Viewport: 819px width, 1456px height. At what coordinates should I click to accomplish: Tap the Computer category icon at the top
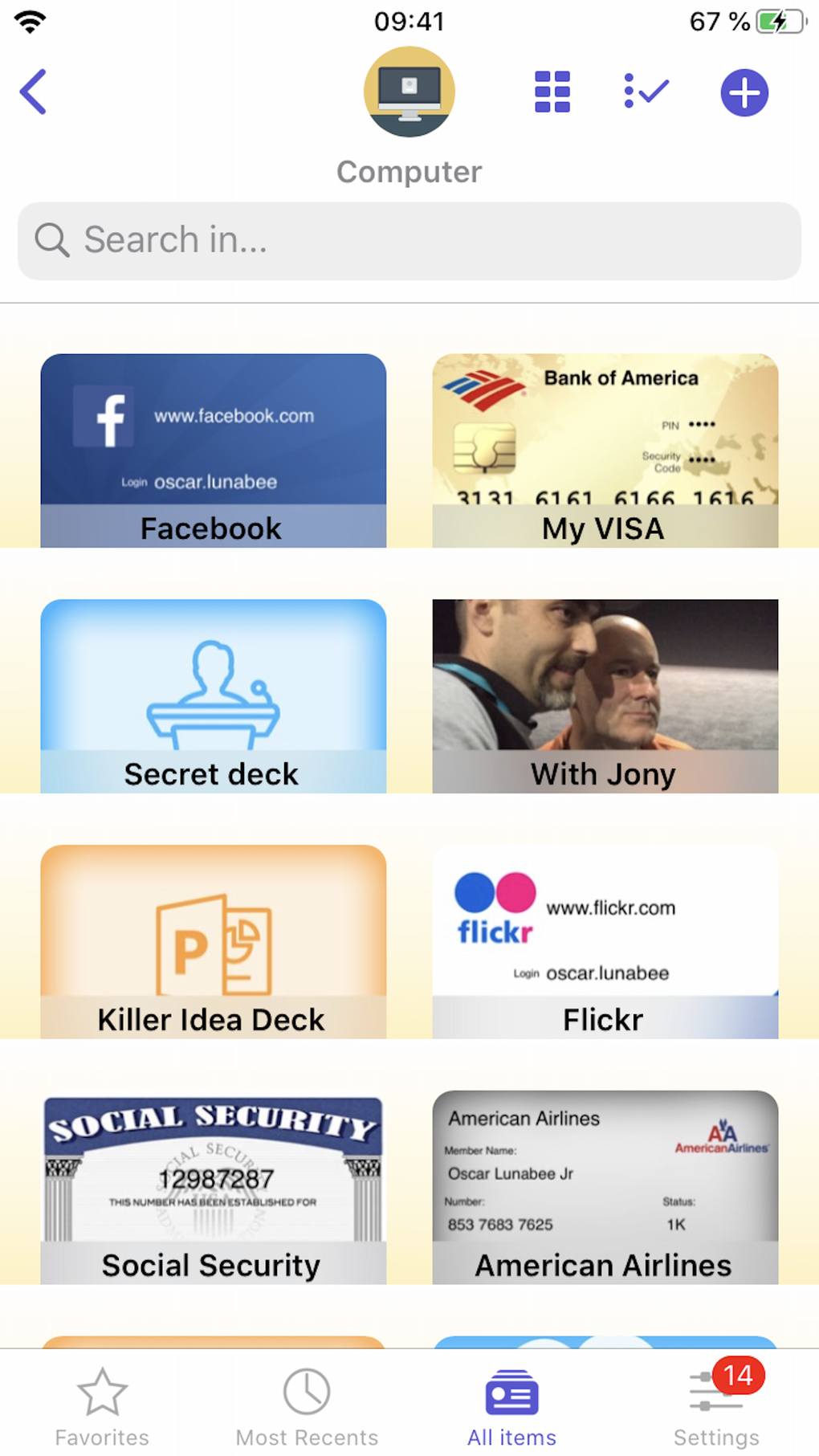409,92
